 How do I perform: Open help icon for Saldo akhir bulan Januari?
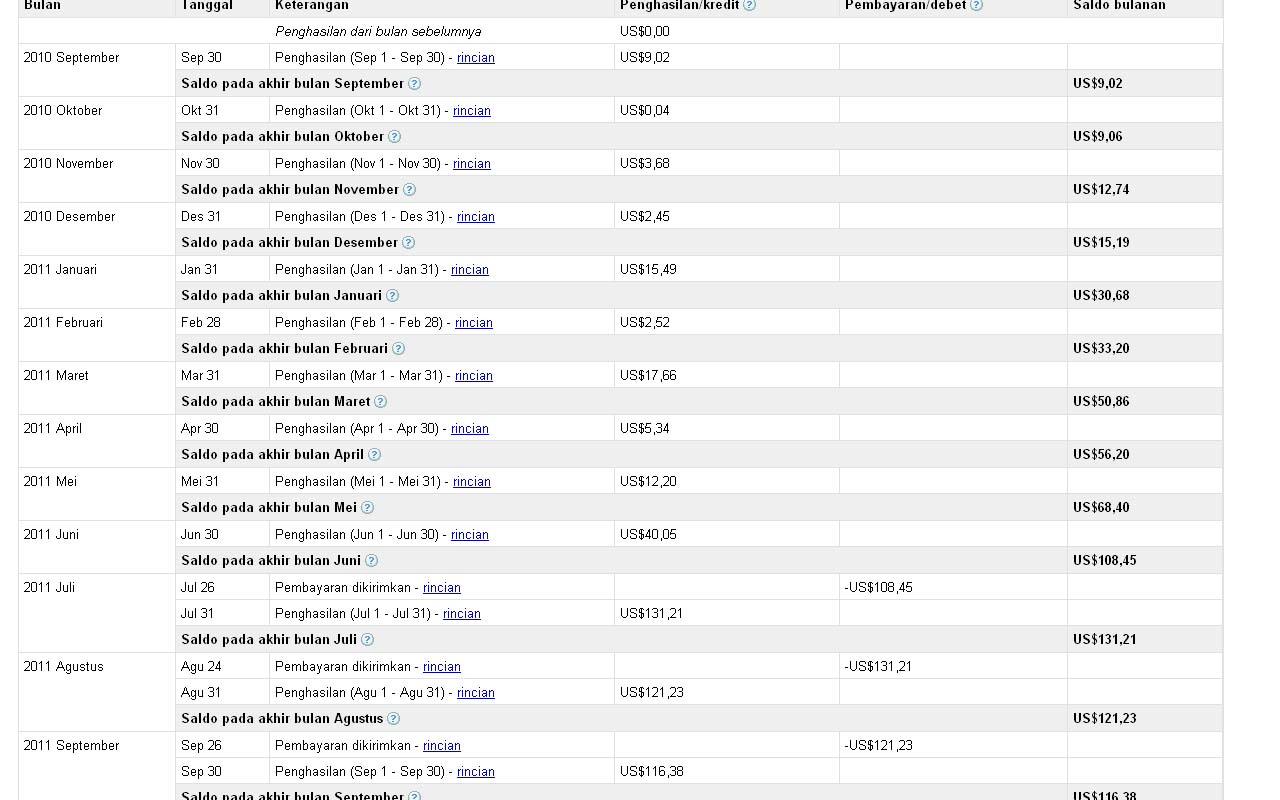point(392,296)
